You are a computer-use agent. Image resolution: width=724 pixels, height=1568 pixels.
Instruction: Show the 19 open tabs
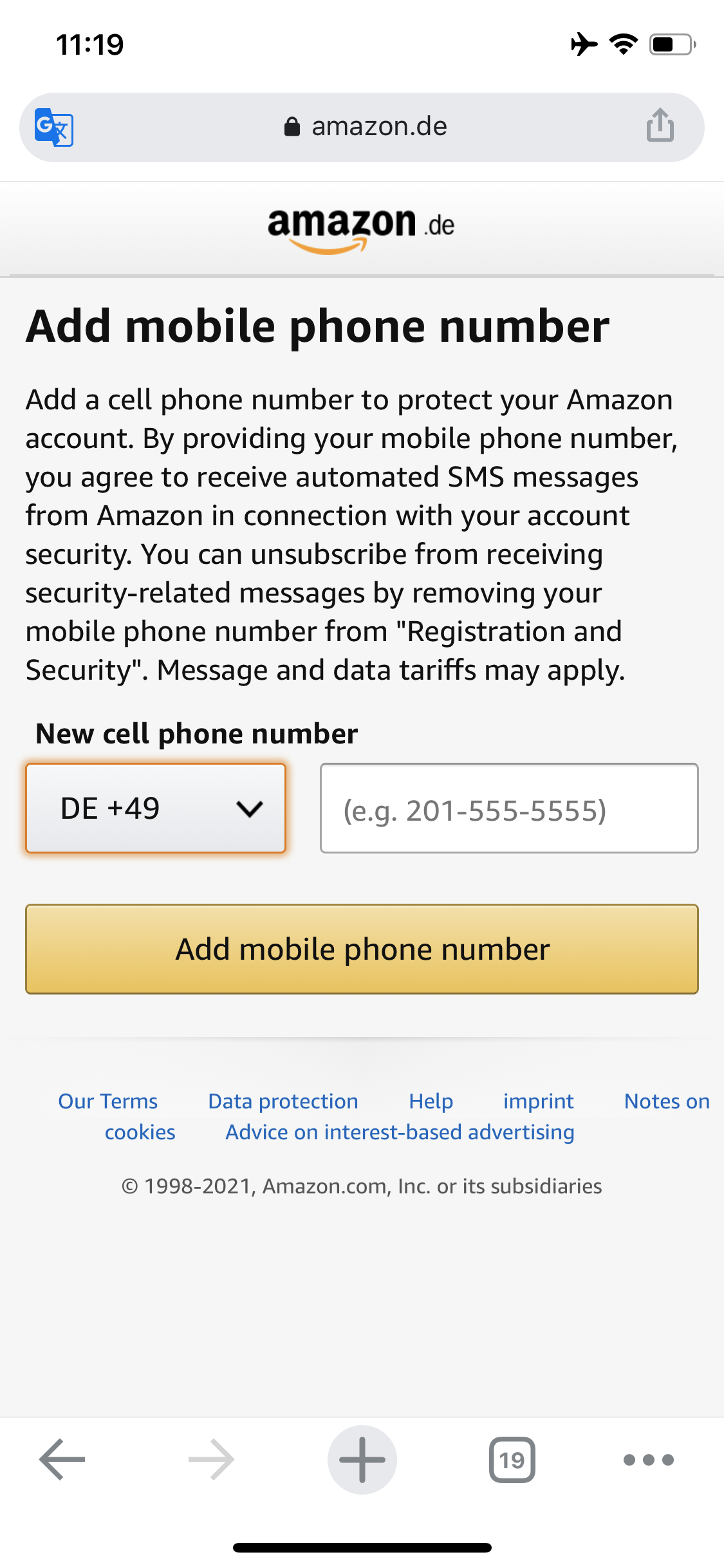tap(512, 1459)
